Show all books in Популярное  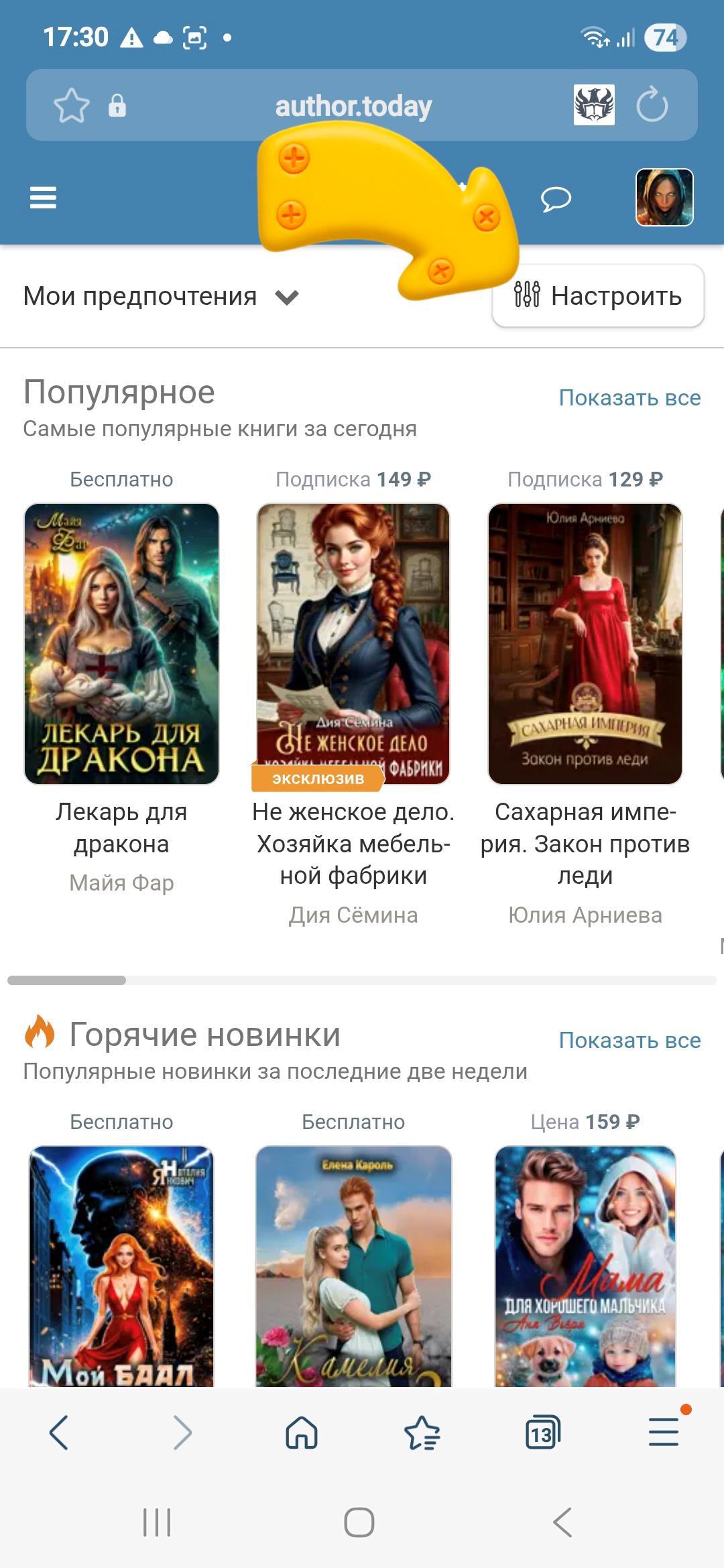(629, 397)
